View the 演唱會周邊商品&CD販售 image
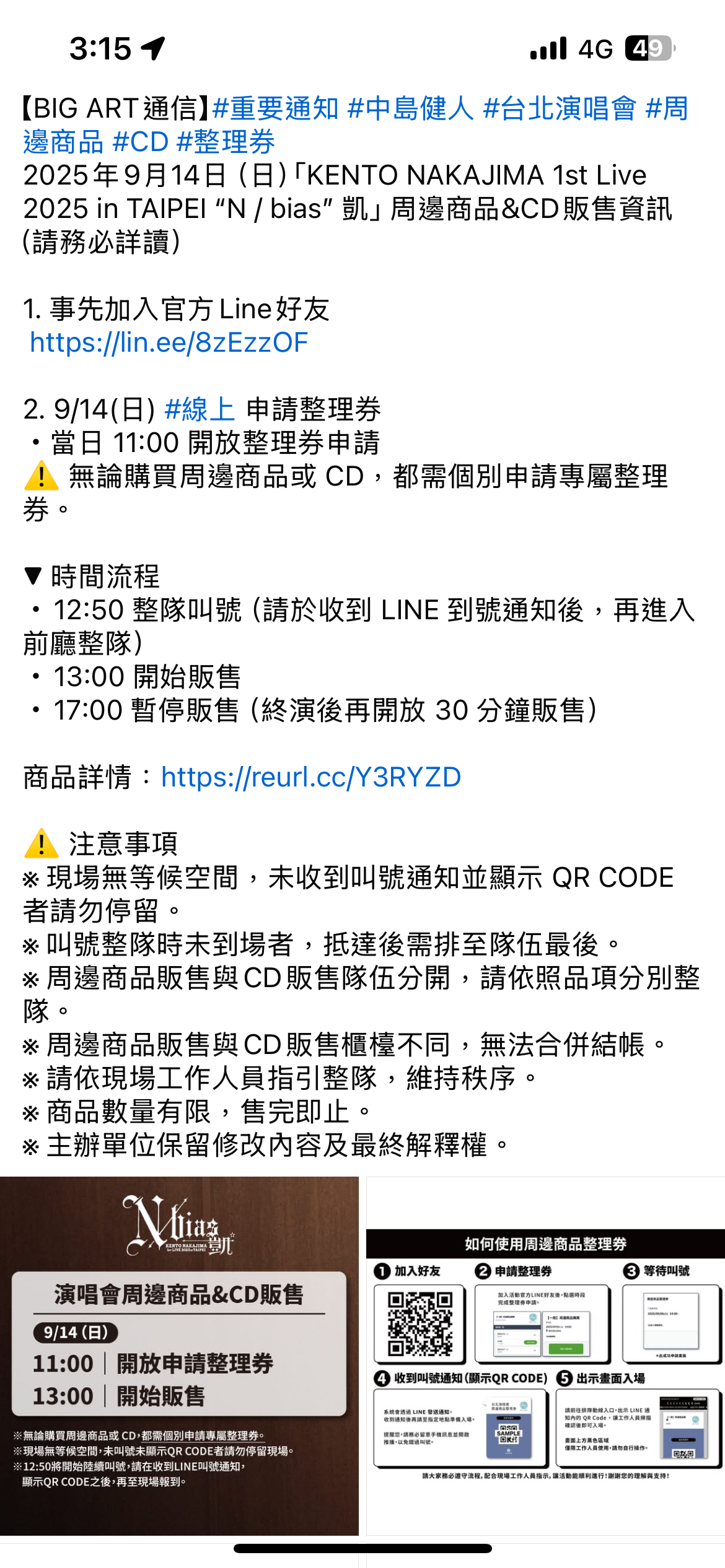Image resolution: width=725 pixels, height=1568 pixels. (x=179, y=1355)
